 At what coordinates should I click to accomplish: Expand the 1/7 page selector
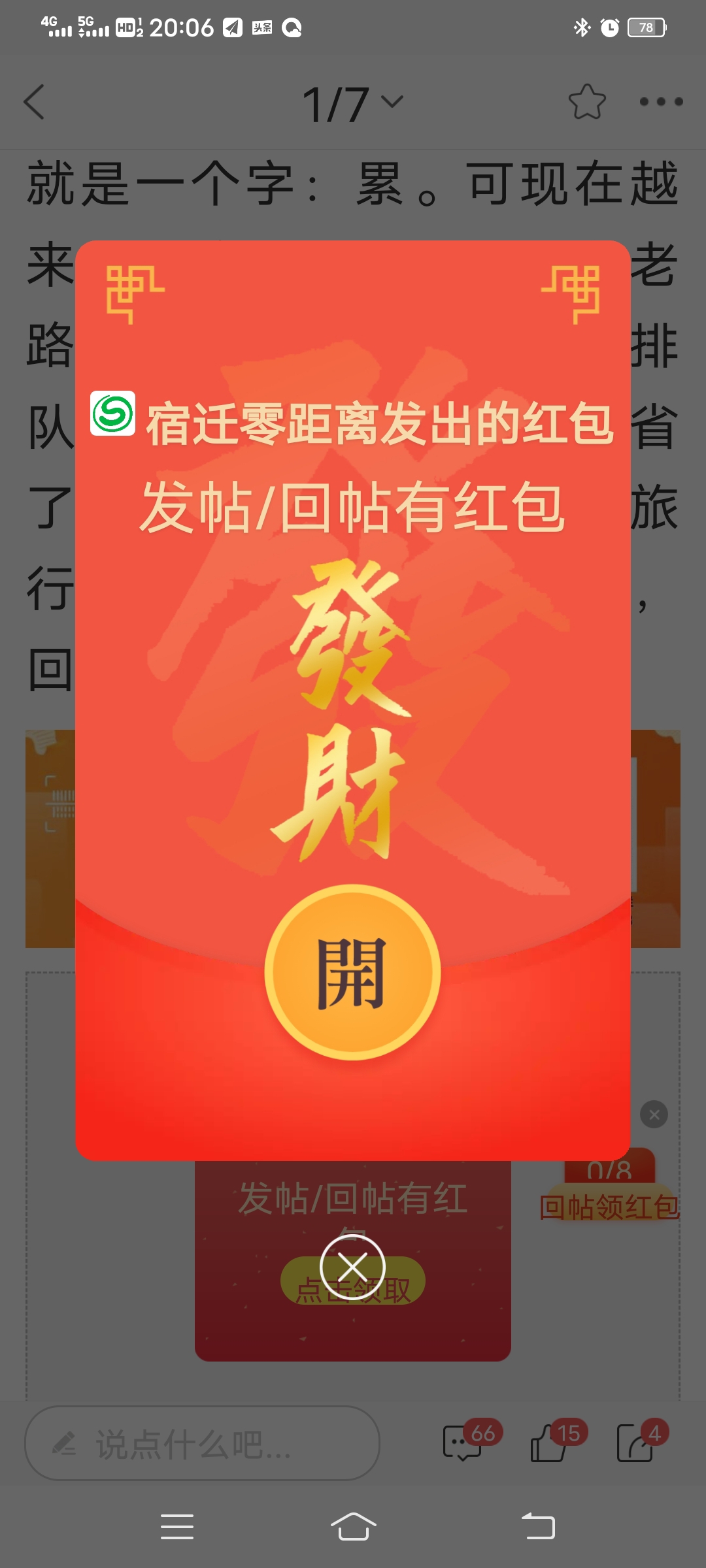click(352, 103)
